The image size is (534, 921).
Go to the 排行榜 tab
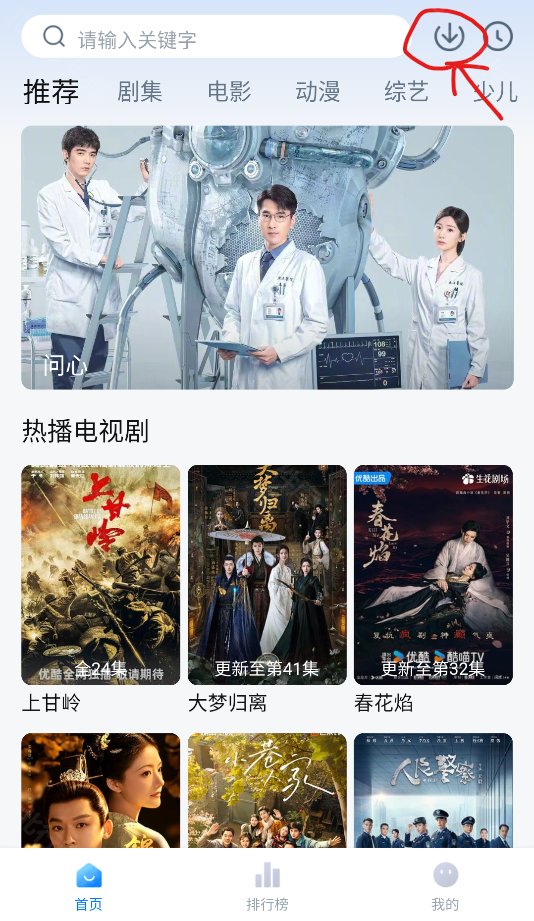[x=267, y=886]
